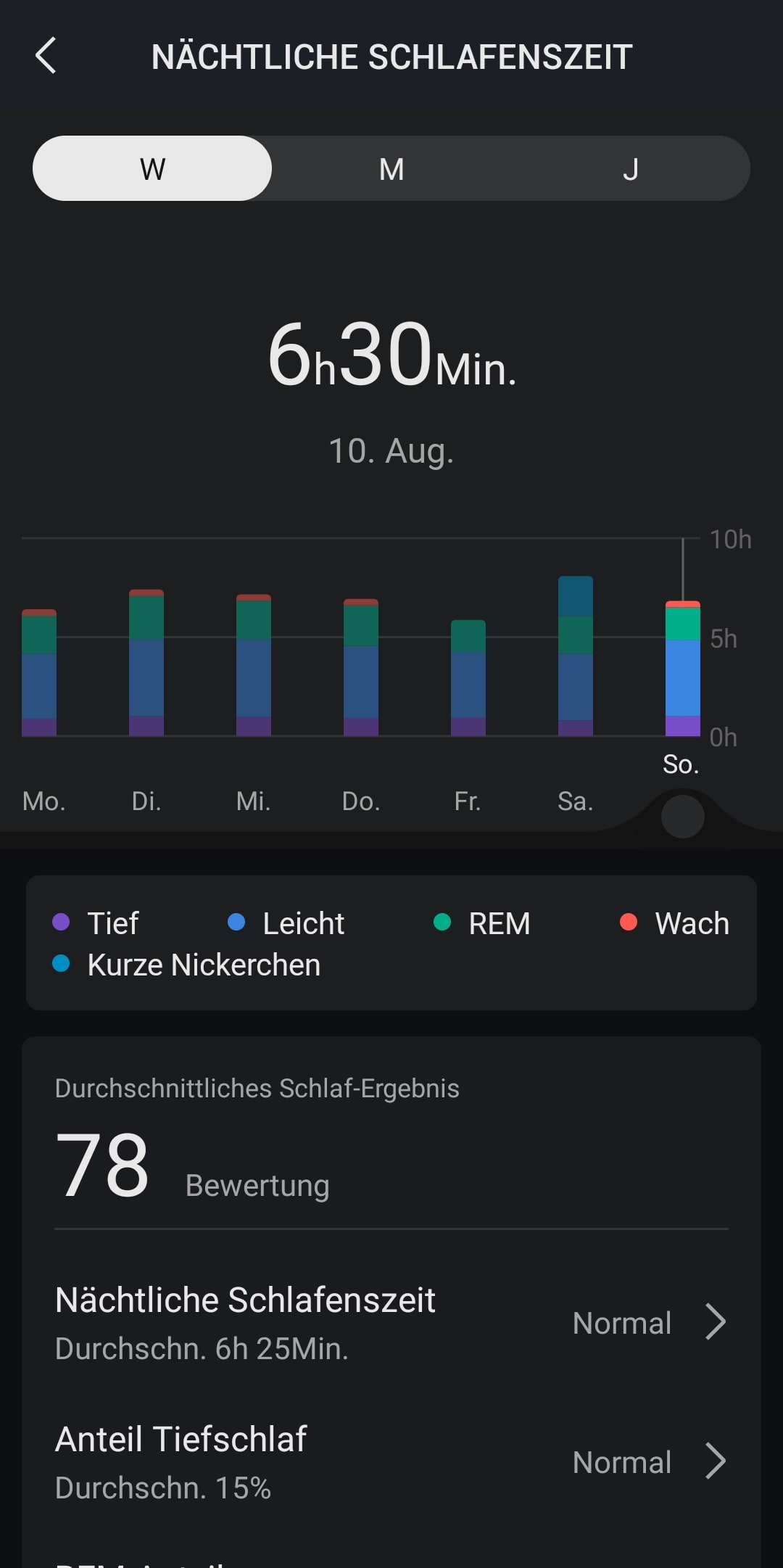Select the Sa. sleep bar
Screen dimensions: 783x1568
pyautogui.click(x=576, y=656)
